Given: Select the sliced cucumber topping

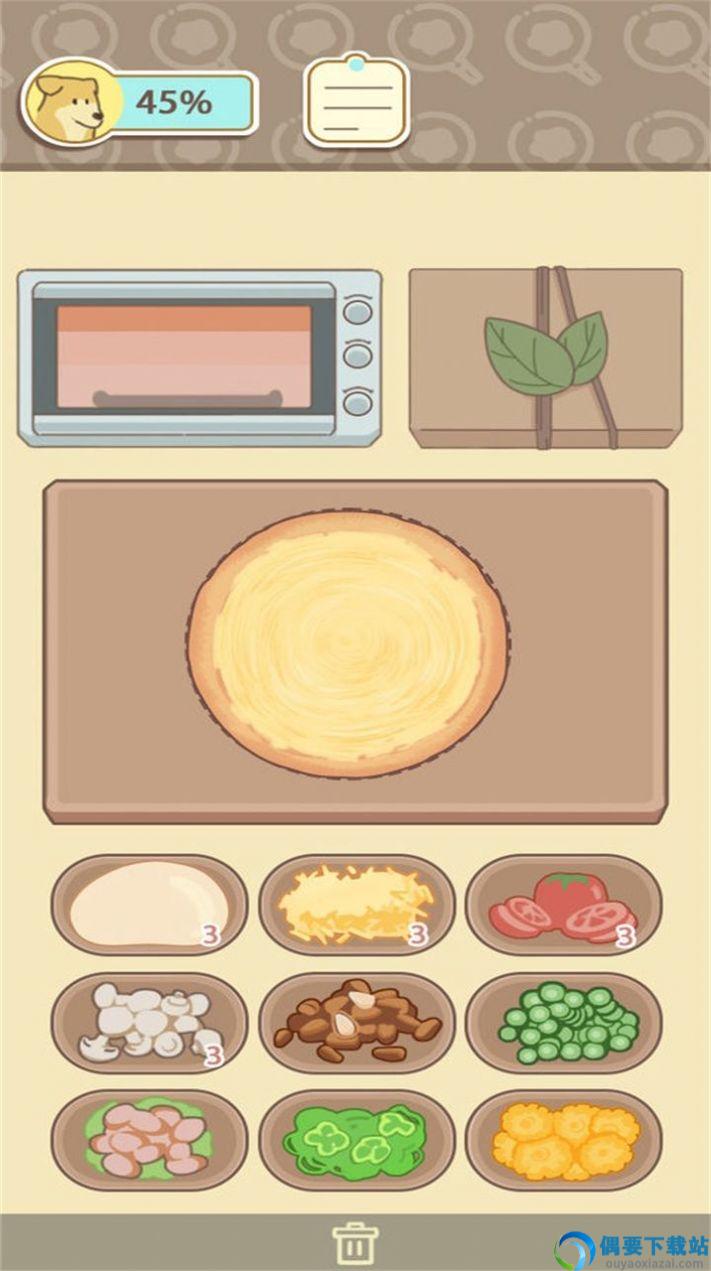Looking at the screenshot, I should pos(563,1022).
